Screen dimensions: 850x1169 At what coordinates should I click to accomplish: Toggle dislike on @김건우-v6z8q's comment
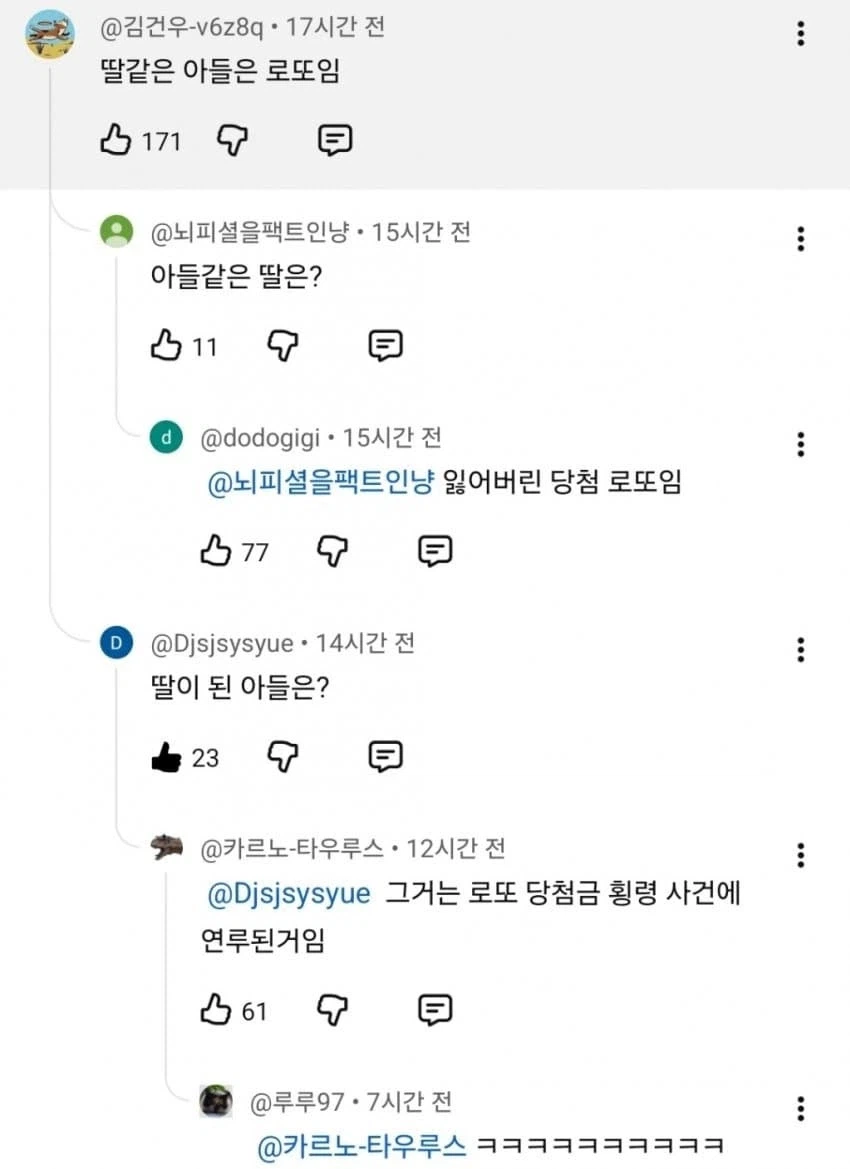(x=231, y=140)
